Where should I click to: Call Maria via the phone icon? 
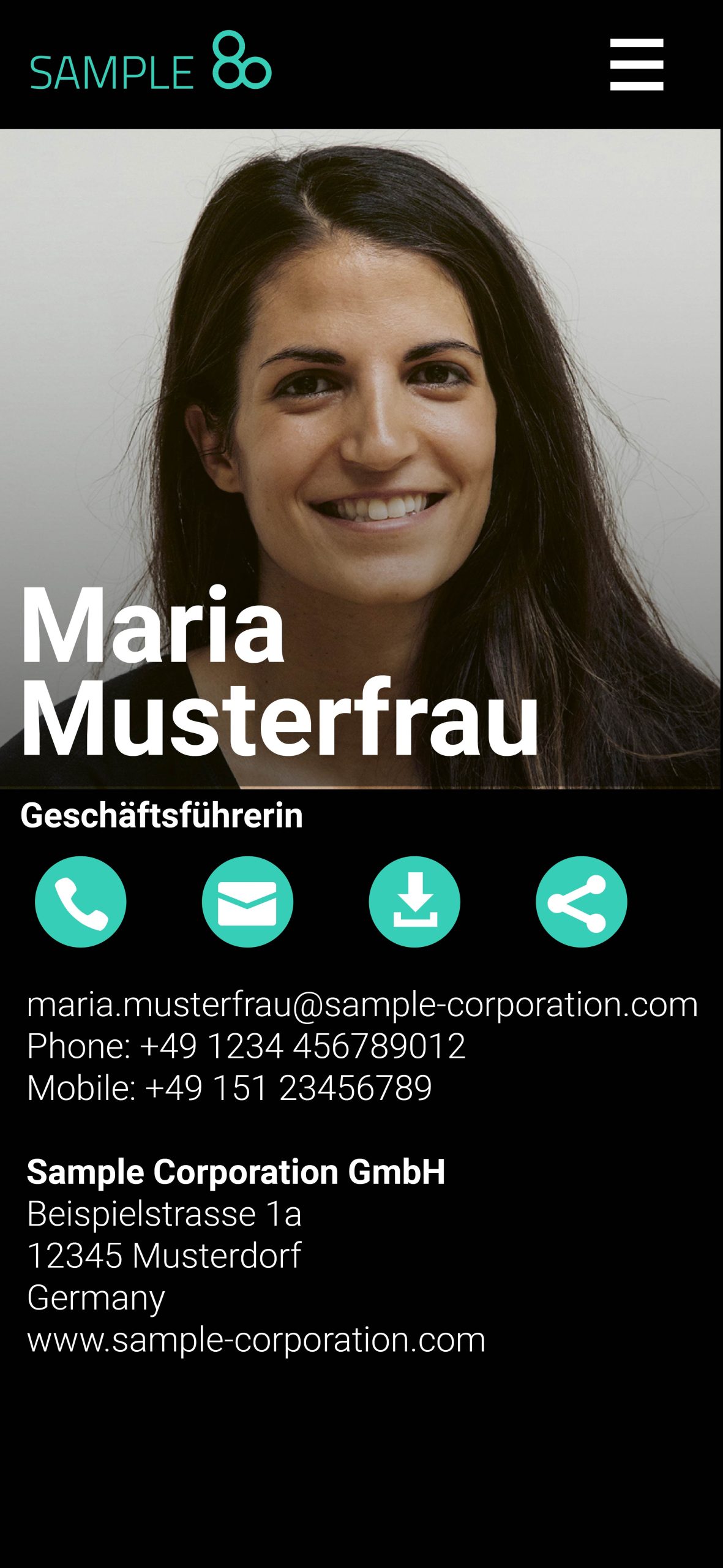point(80,902)
